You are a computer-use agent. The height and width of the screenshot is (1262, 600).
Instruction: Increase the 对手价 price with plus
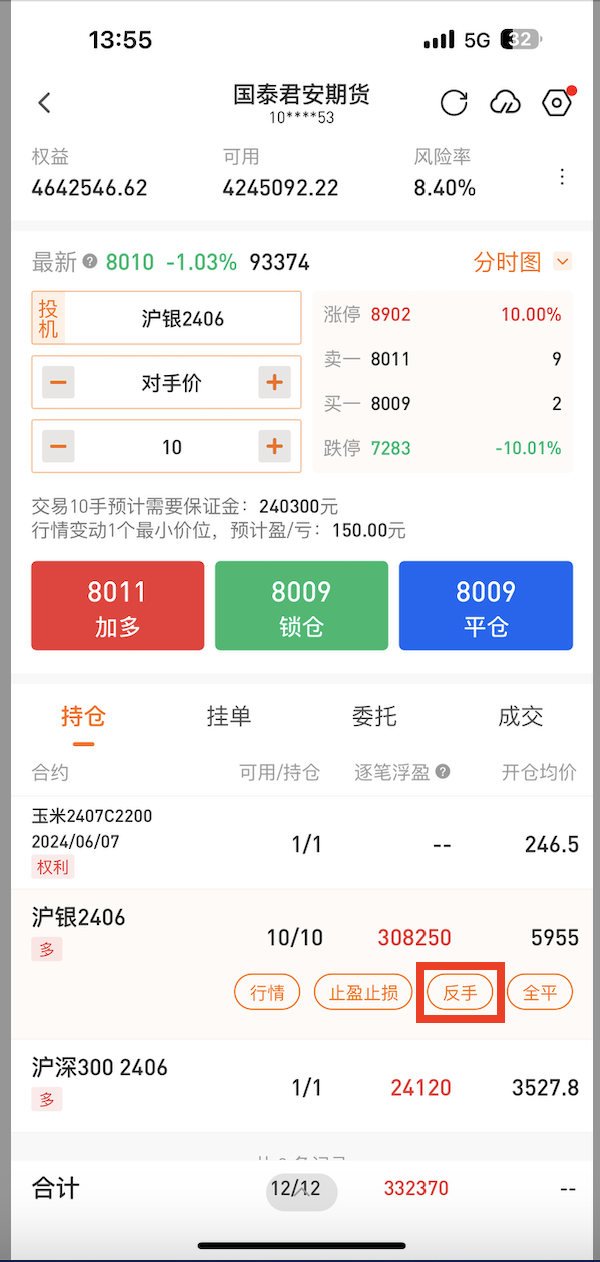tap(273, 382)
